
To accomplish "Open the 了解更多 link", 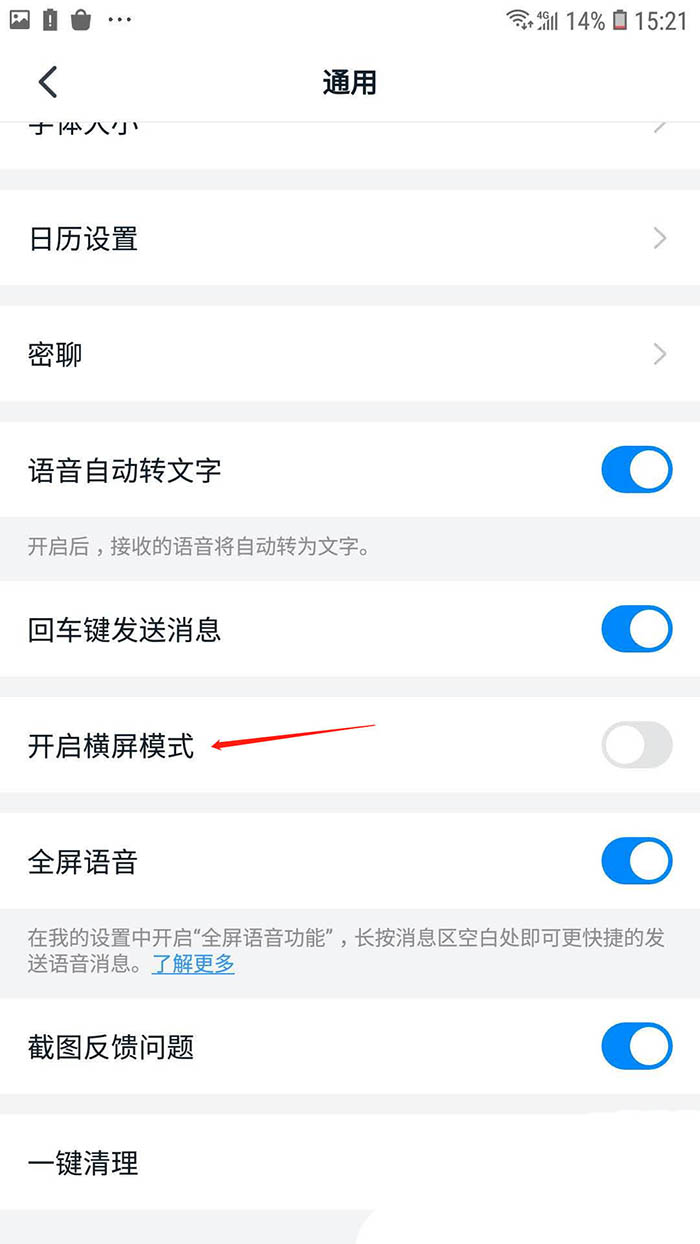I will point(193,964).
